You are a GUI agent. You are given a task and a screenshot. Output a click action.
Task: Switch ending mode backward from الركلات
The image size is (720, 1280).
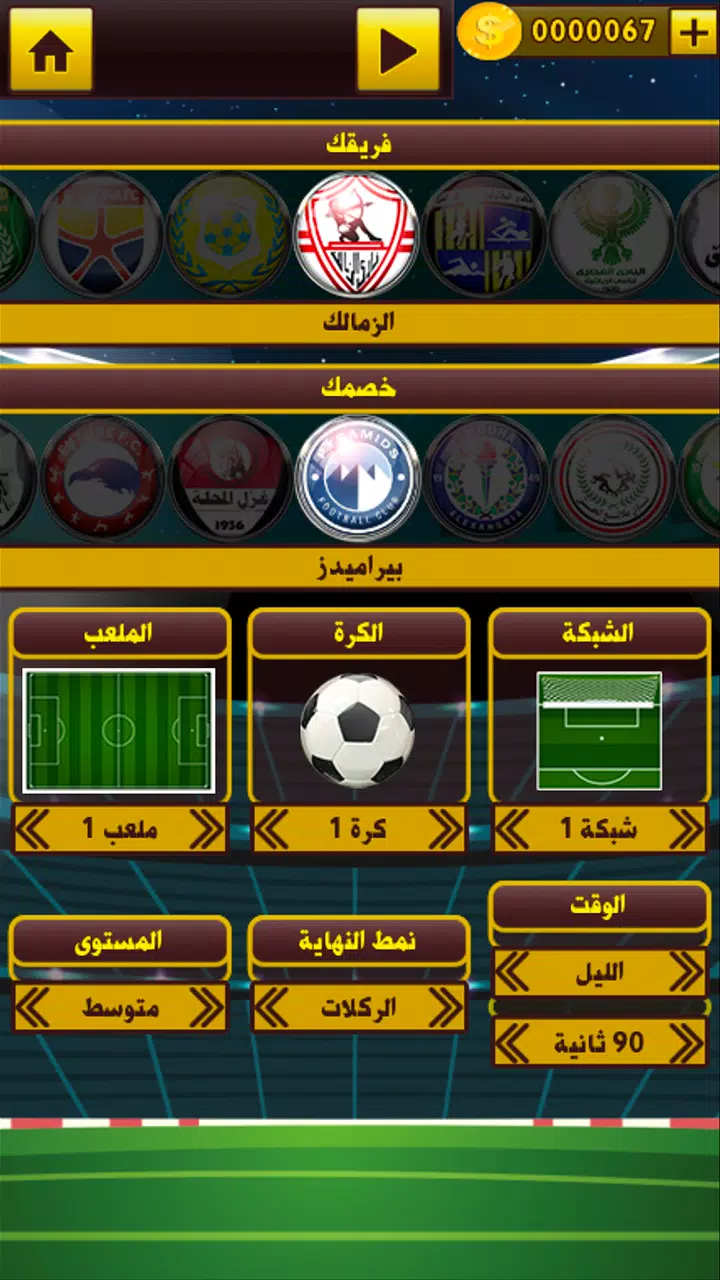(x=272, y=1008)
